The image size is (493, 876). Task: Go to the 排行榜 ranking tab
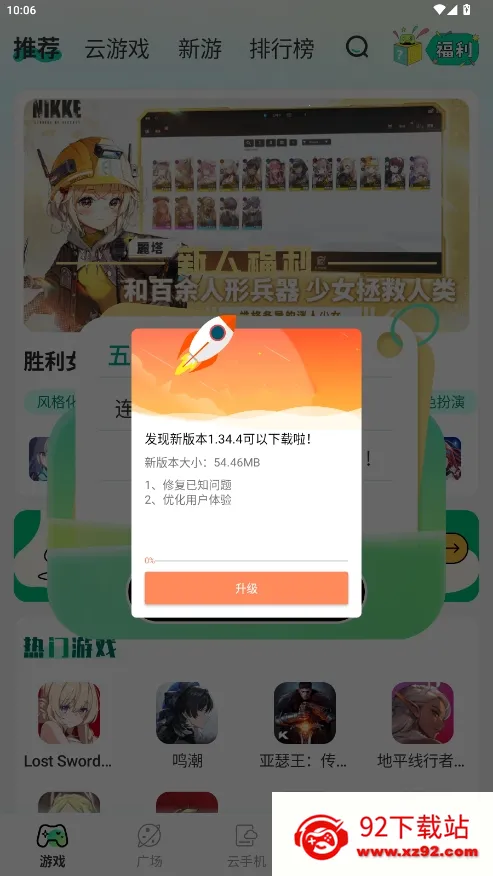coord(282,49)
